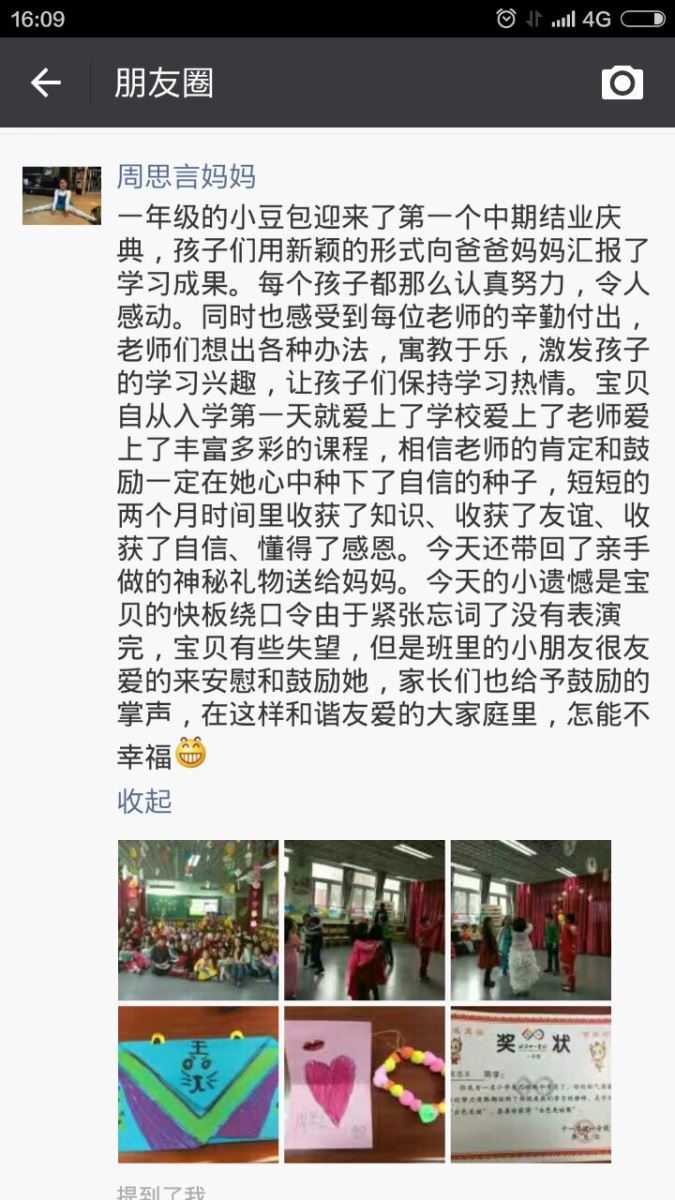Open the camera to post a moment
This screenshot has width=675, height=1200.
[622, 83]
